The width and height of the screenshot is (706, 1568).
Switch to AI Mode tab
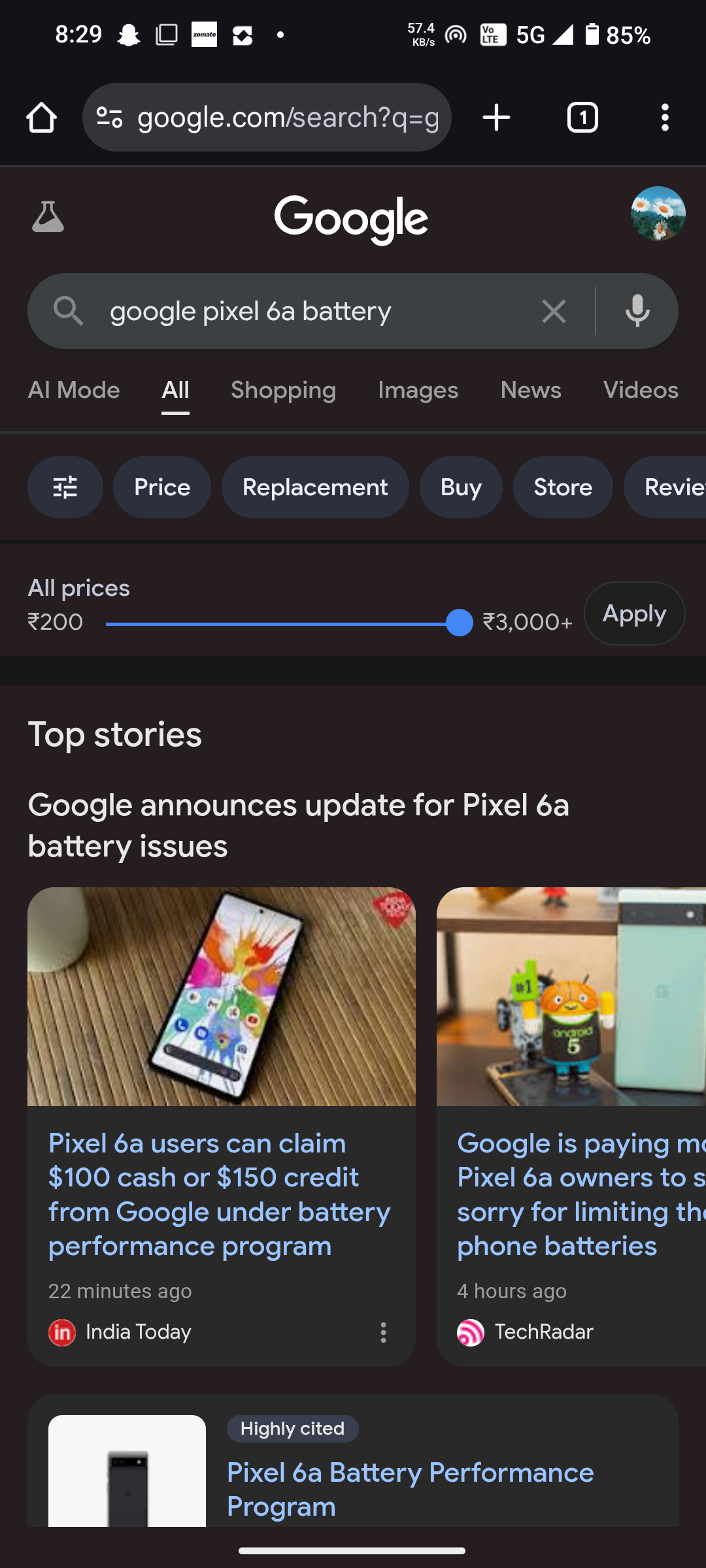pyautogui.click(x=74, y=391)
